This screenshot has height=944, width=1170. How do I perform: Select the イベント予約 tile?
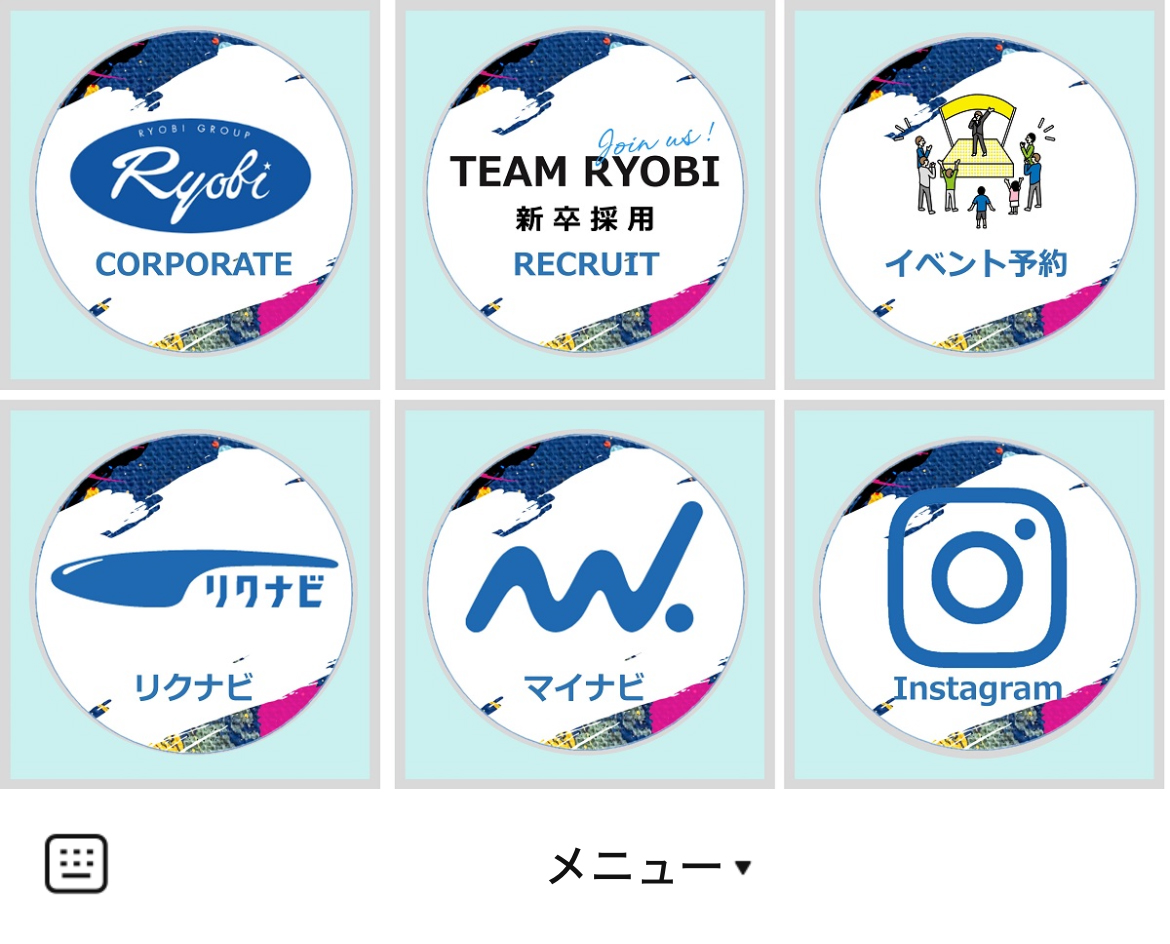(975, 195)
